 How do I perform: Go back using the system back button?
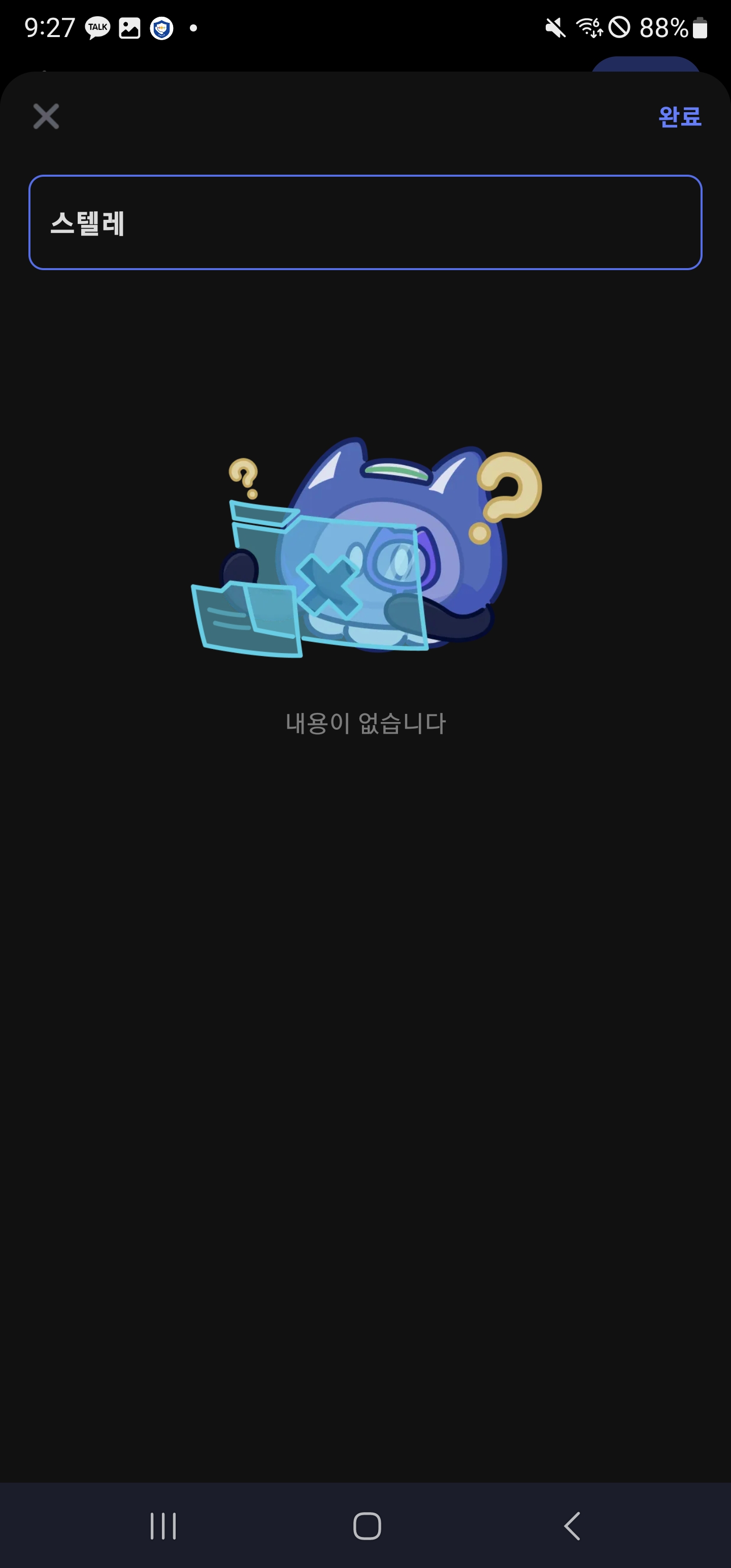coord(572,1525)
